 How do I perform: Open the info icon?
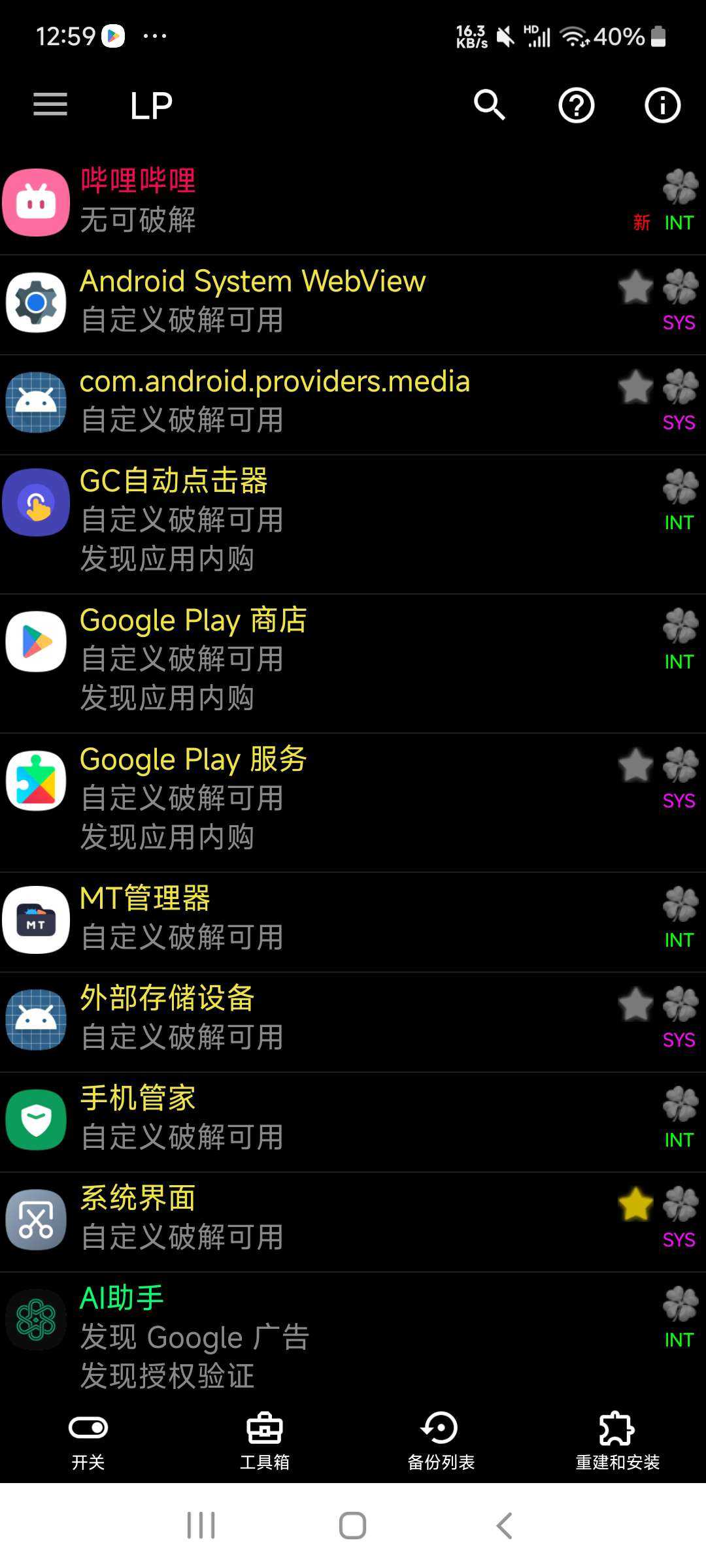662,105
